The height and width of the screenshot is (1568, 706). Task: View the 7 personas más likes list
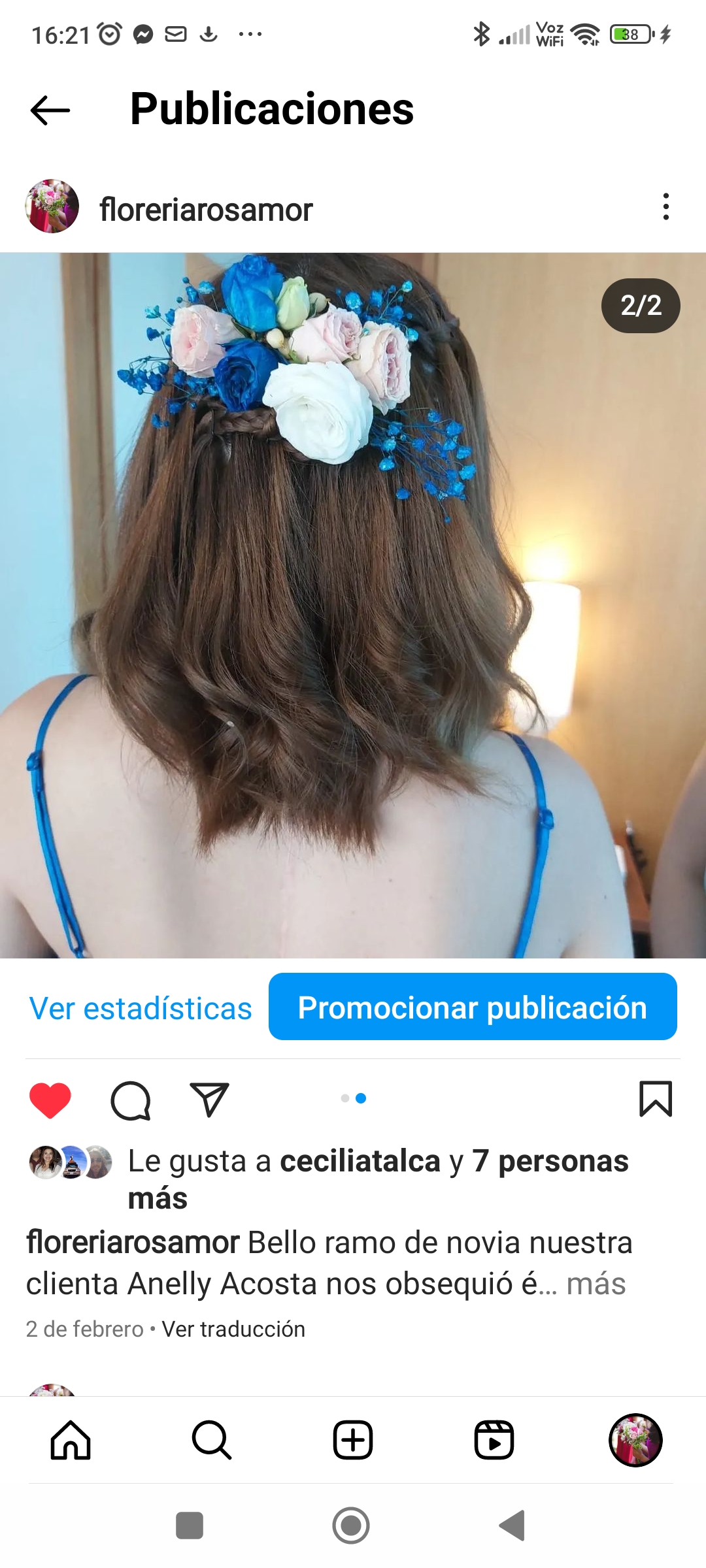549,1161
